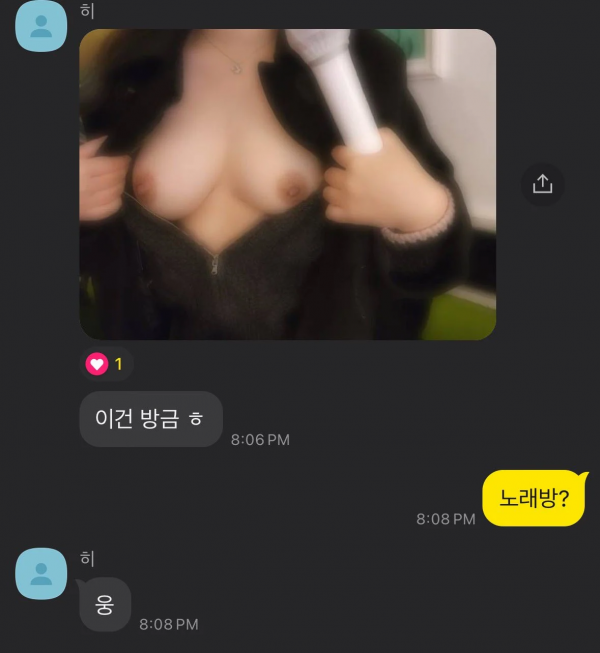Viewport: 600px width, 653px height.
Task: Open sender profile avatar beside the 8:08 PM reply
Action: [x=41, y=573]
